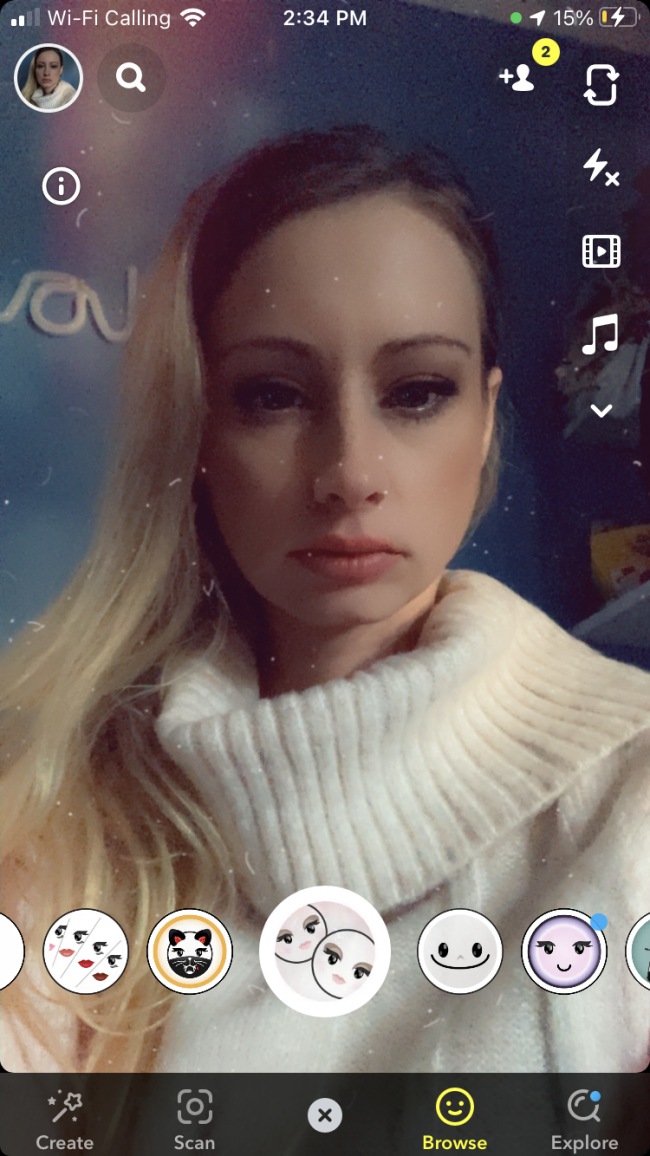Viewport: 650px width, 1156px height.
Task: Expand more camera tools chevron
Action: coord(601,410)
